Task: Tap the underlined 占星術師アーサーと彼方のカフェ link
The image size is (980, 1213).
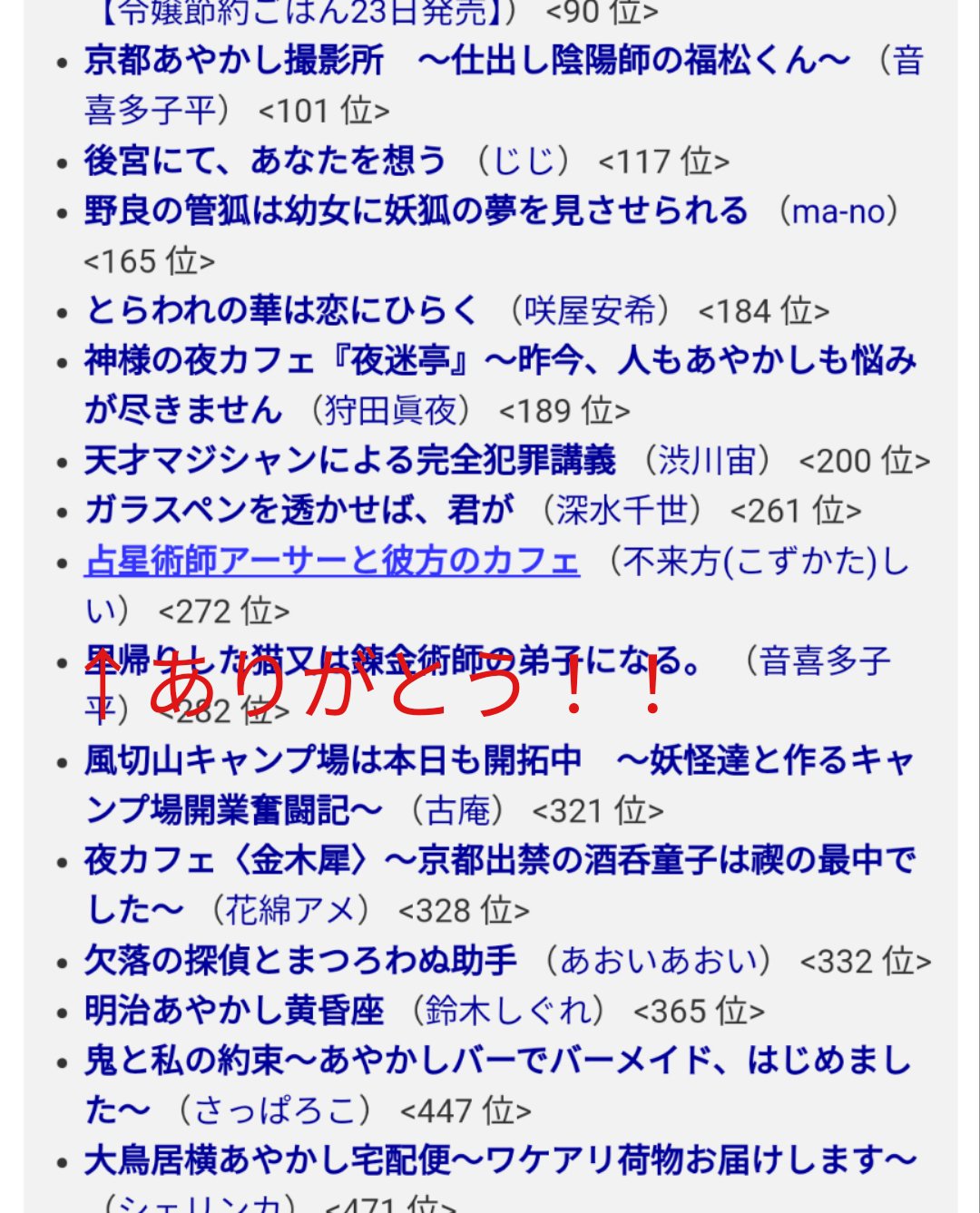Action: click(x=331, y=561)
